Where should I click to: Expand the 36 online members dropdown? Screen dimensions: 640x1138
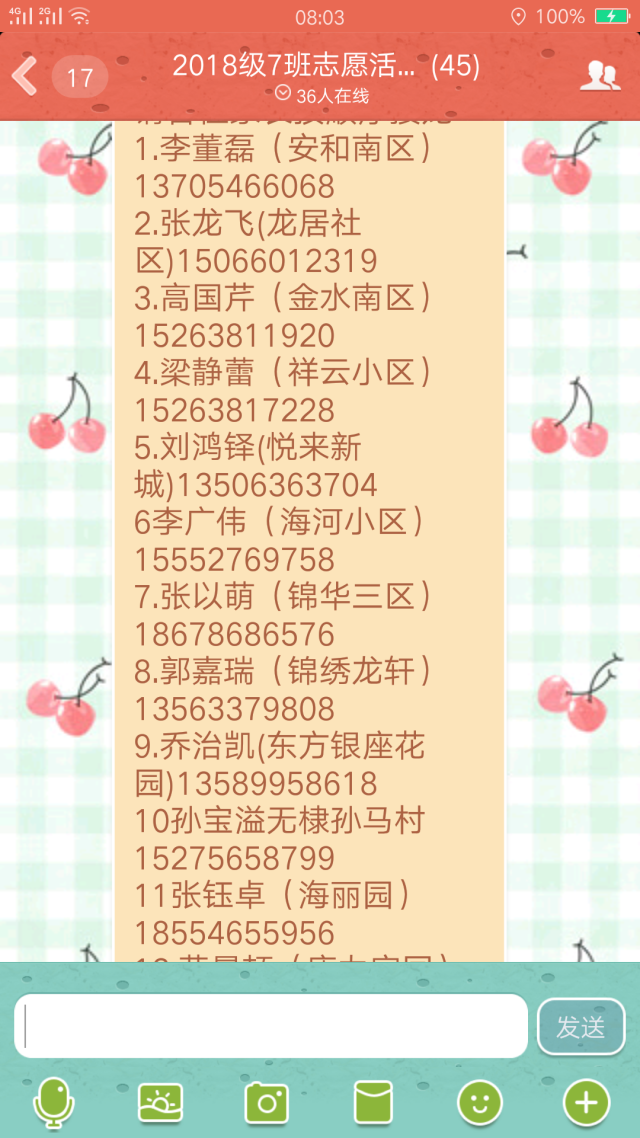click(x=322, y=95)
